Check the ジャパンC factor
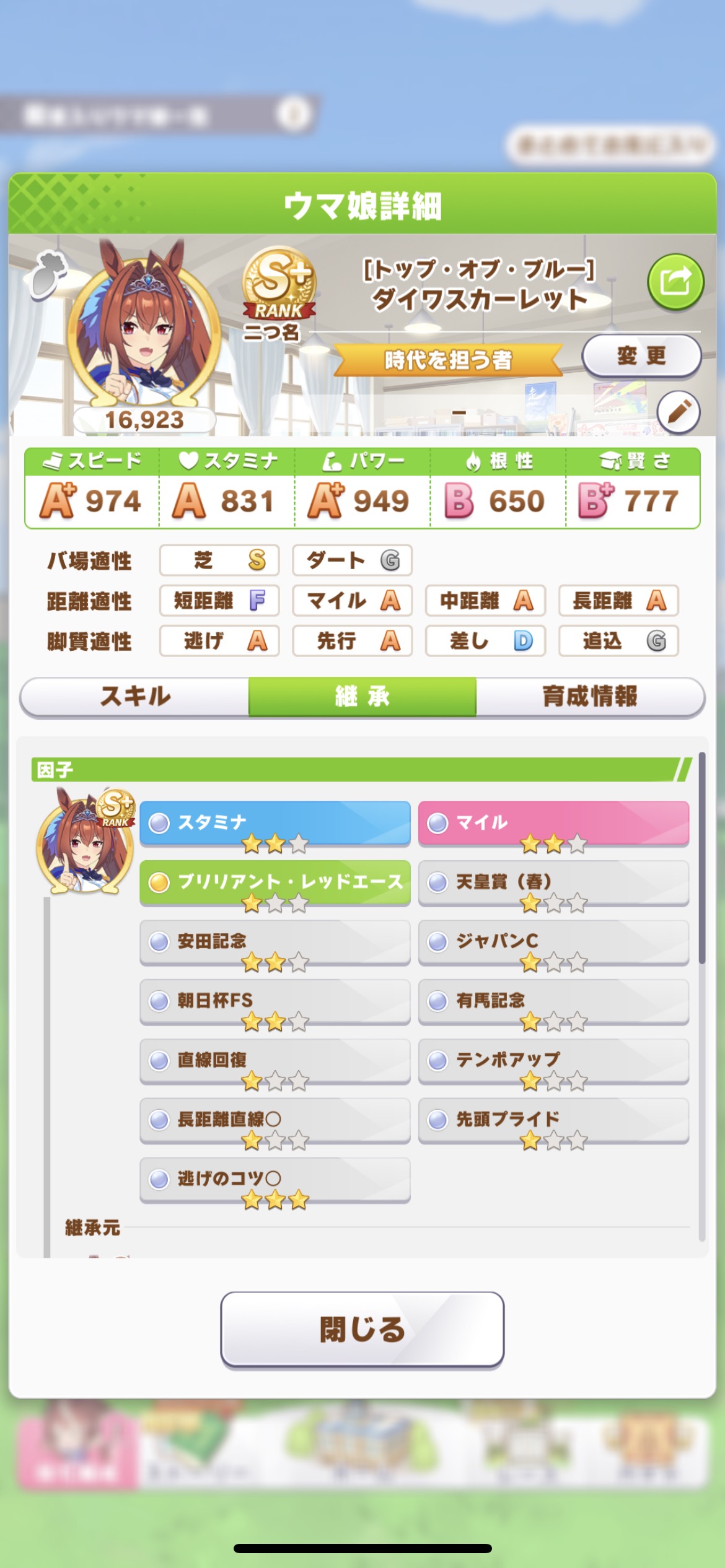725x1568 pixels. point(553,942)
